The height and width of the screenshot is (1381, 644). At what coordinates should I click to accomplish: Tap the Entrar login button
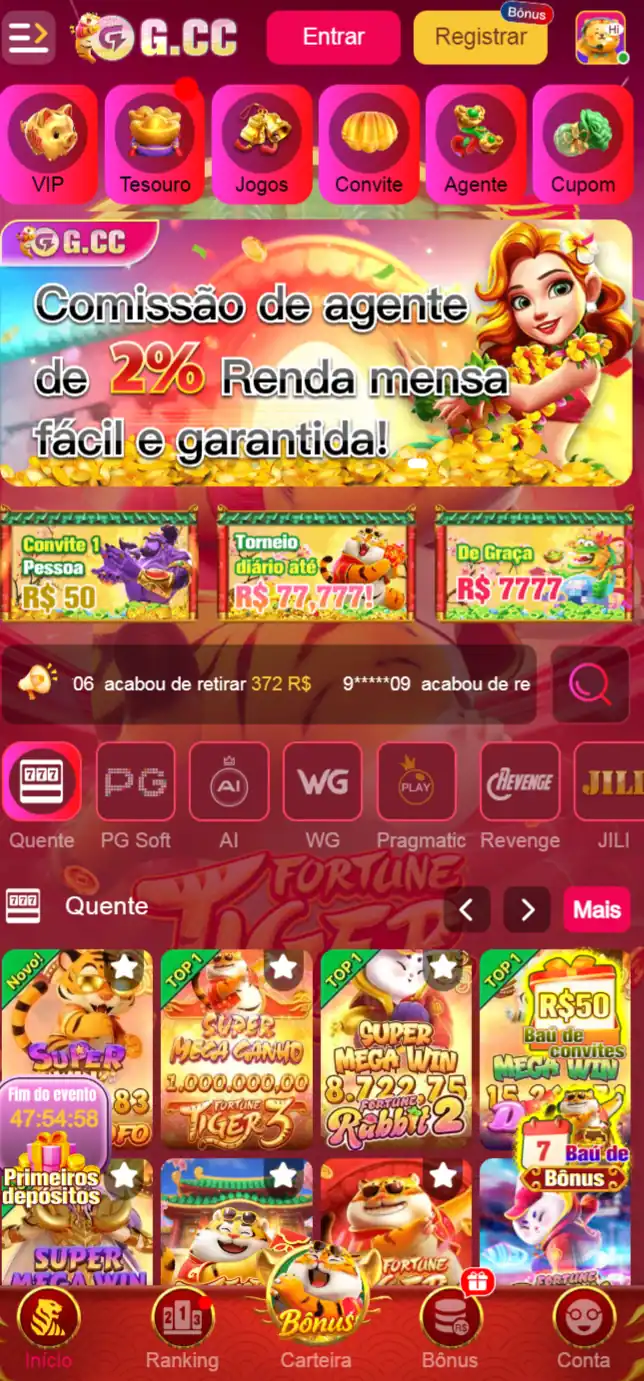pos(333,37)
